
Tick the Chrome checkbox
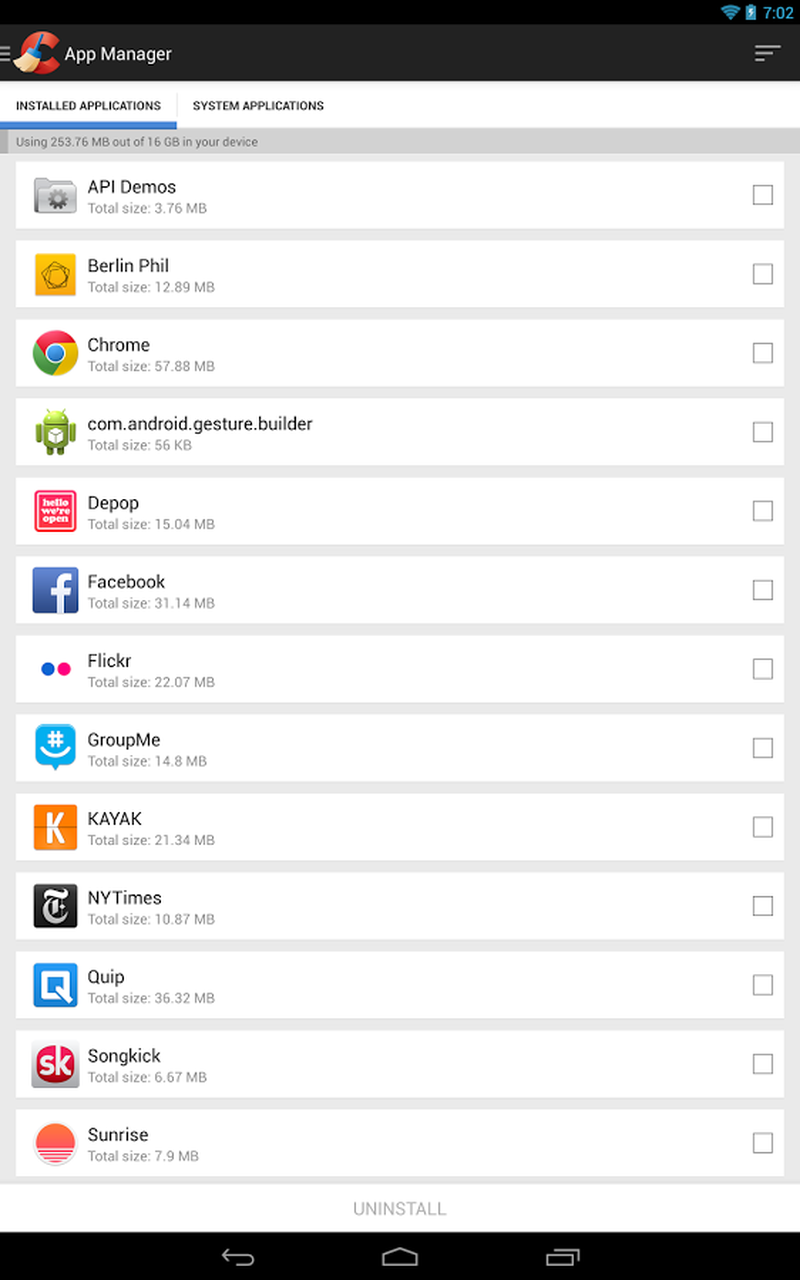(x=762, y=353)
